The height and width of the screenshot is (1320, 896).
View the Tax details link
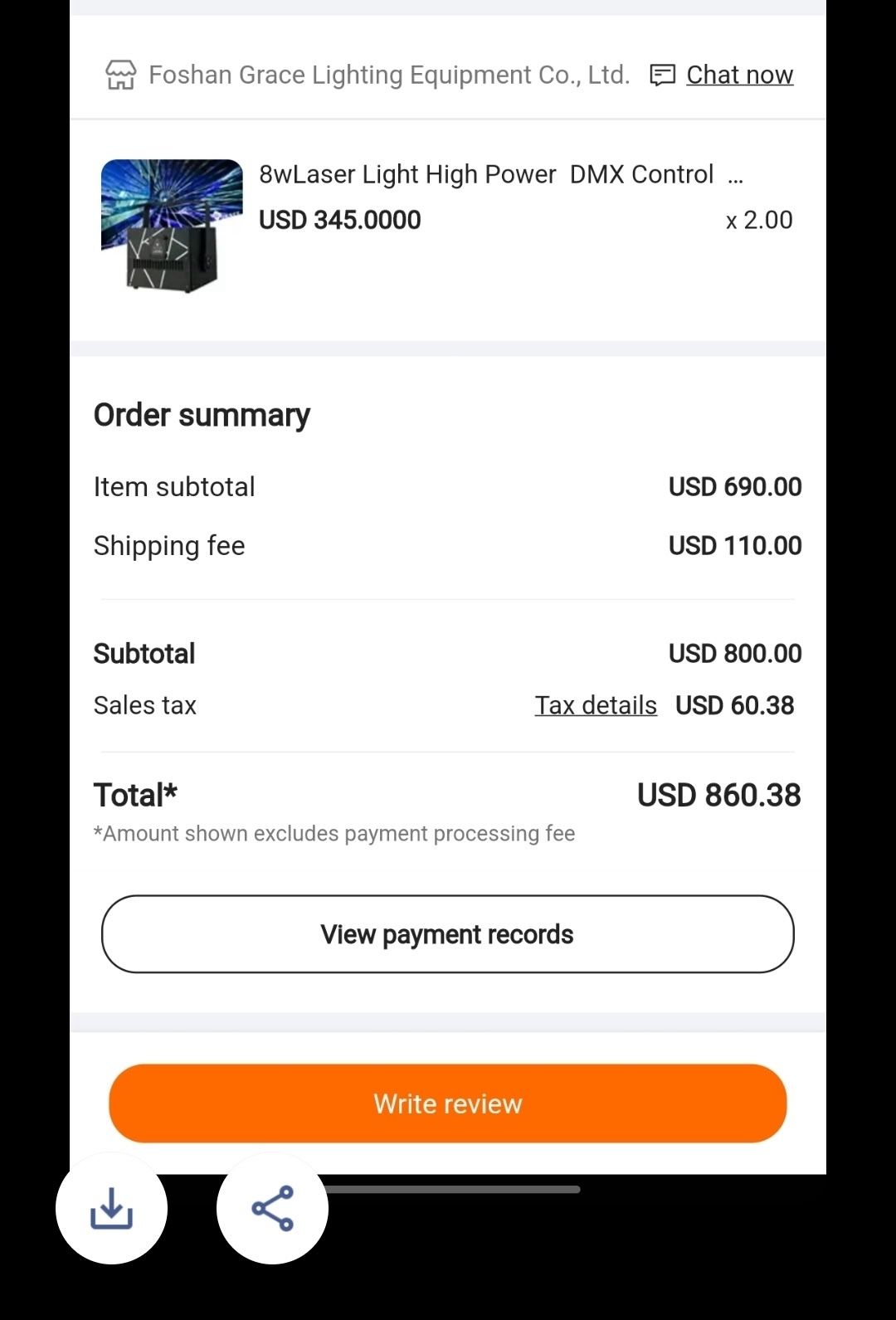(x=595, y=705)
